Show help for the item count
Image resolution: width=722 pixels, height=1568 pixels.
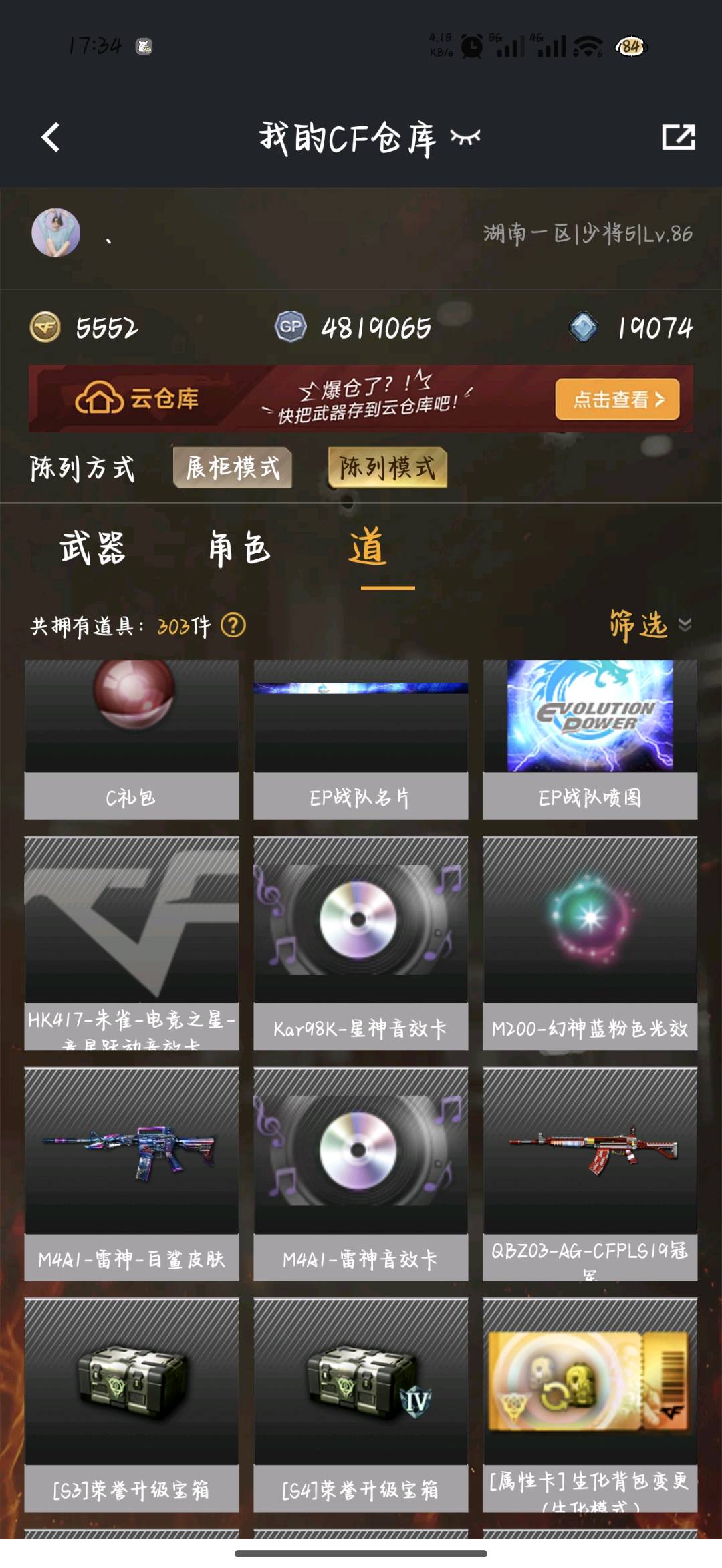point(233,626)
